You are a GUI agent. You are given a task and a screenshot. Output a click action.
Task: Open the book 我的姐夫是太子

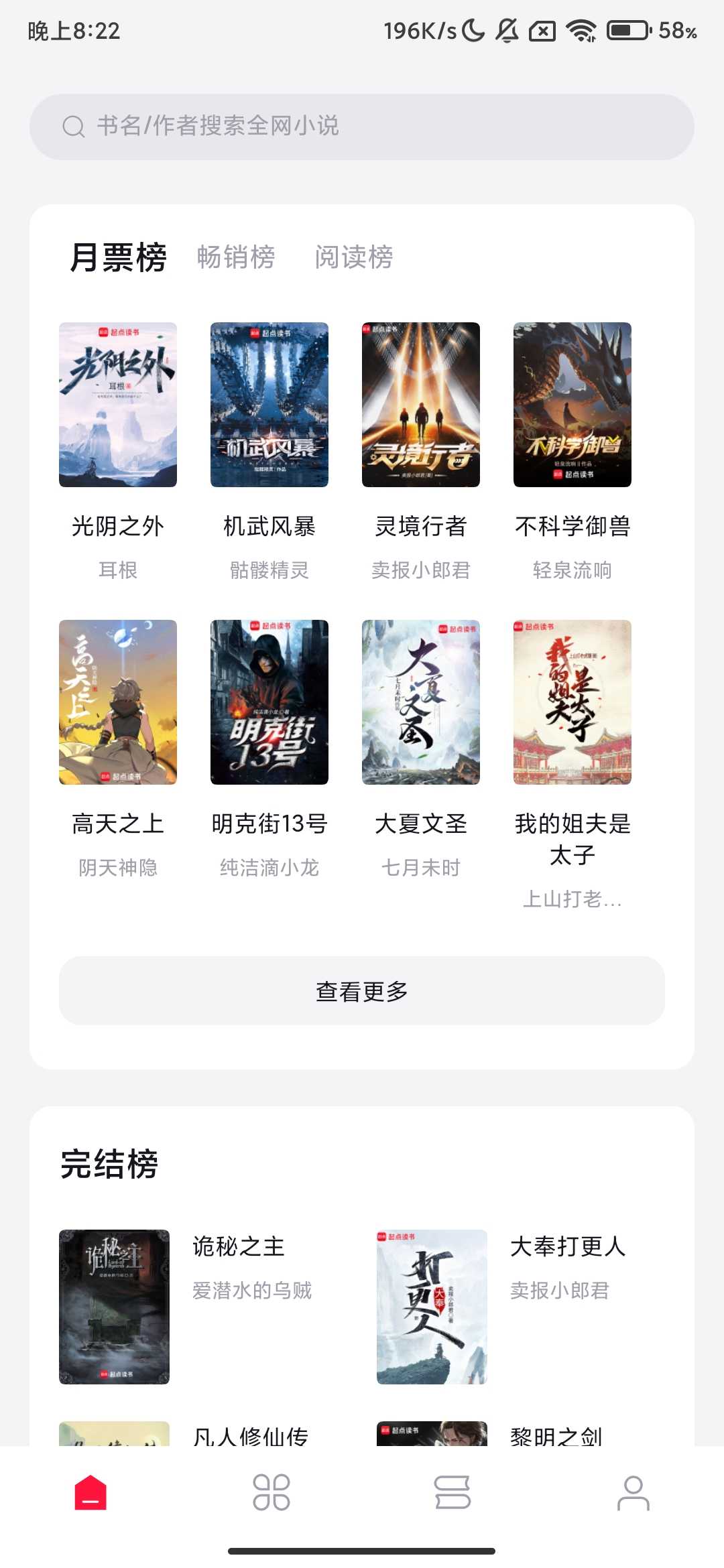pos(572,702)
